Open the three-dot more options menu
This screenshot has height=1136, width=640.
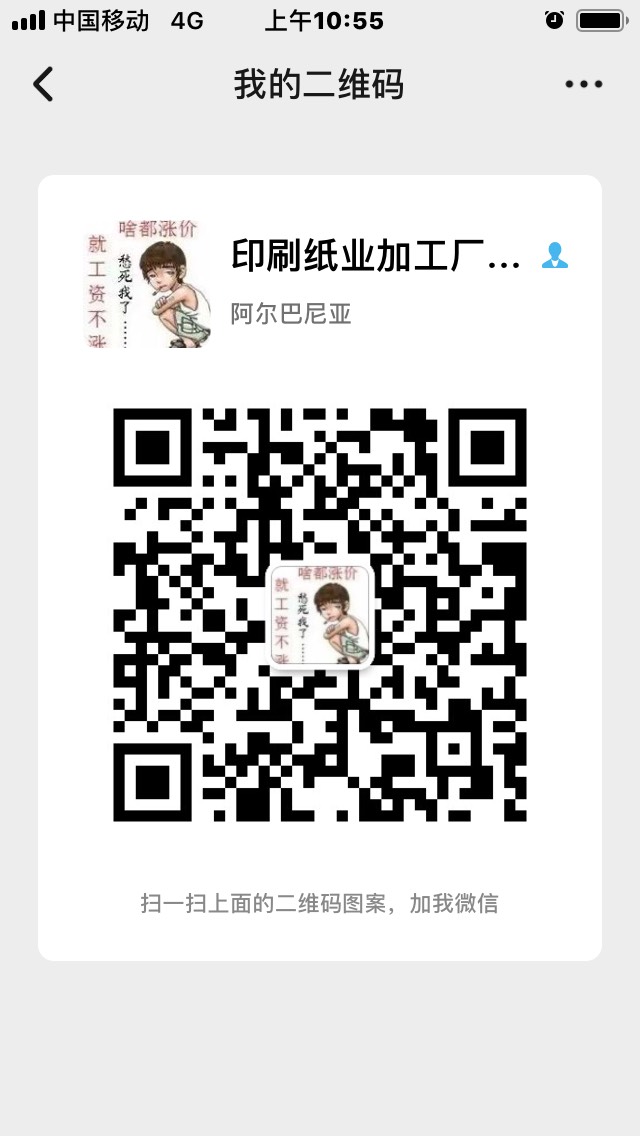tap(583, 84)
